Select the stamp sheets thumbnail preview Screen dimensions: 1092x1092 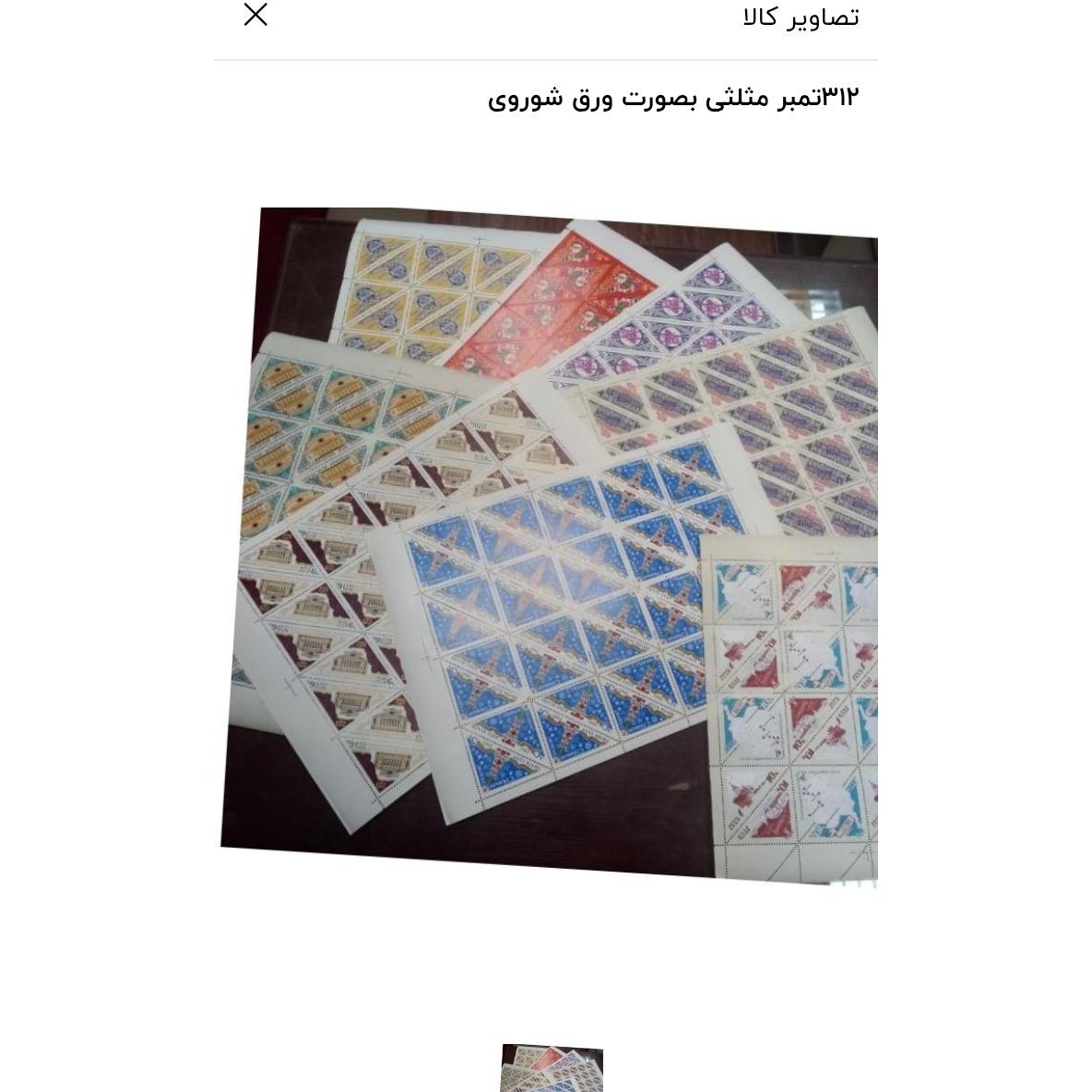(x=552, y=1068)
